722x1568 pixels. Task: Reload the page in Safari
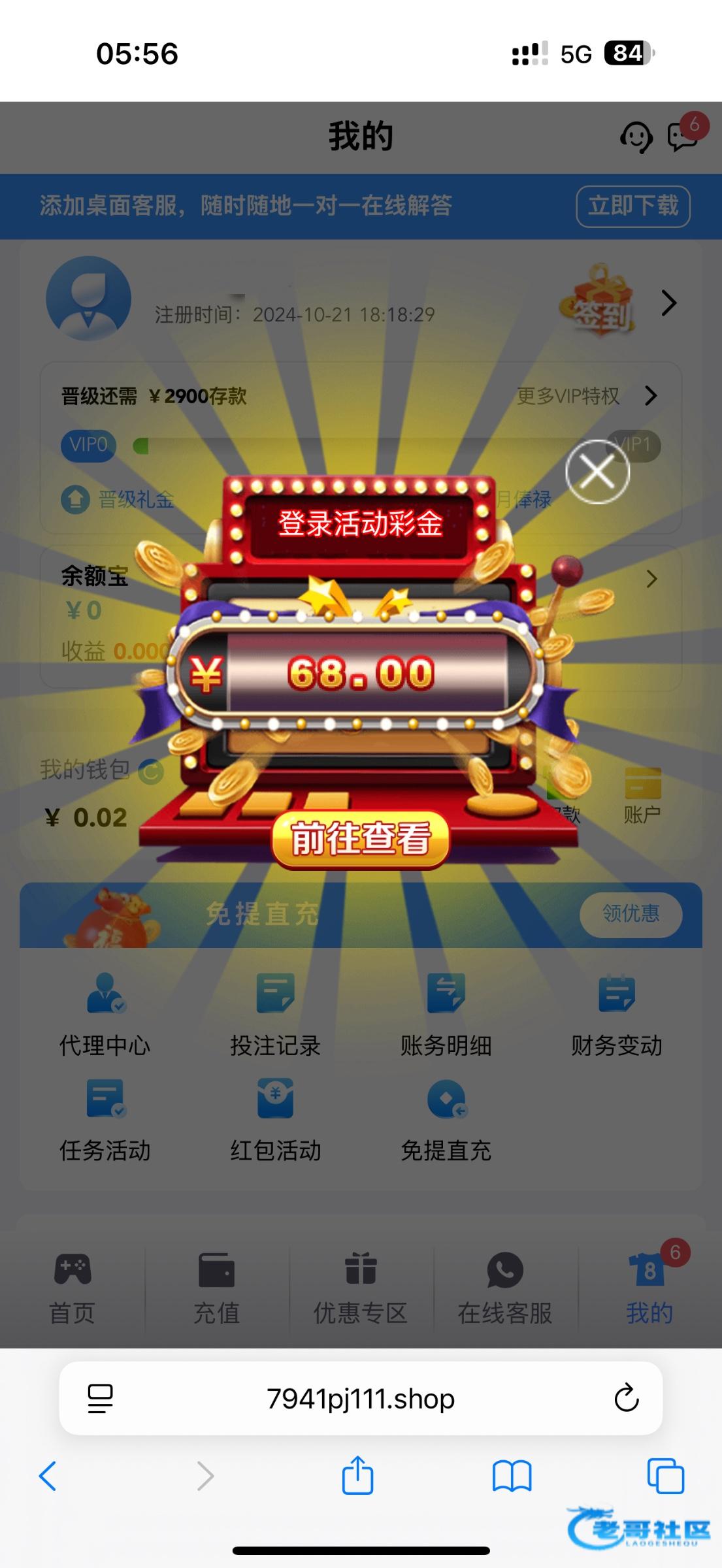click(626, 1398)
